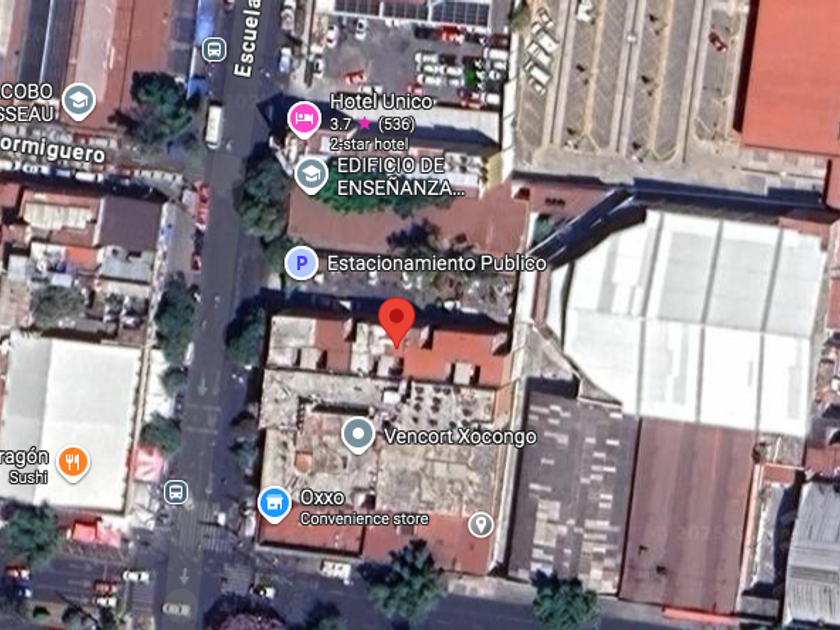Open the Hotel Unico map marker
The height and width of the screenshot is (630, 840).
[304, 119]
